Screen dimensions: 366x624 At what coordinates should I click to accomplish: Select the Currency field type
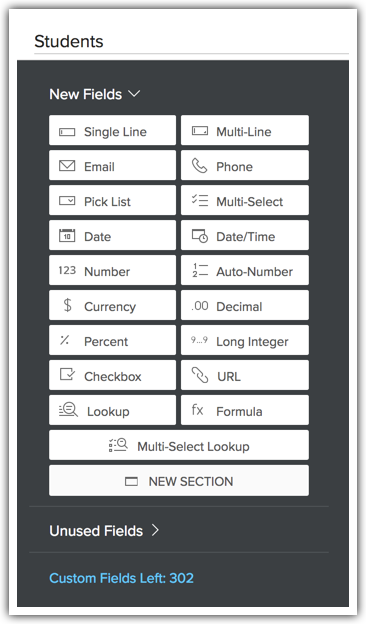pyautogui.click(x=112, y=305)
